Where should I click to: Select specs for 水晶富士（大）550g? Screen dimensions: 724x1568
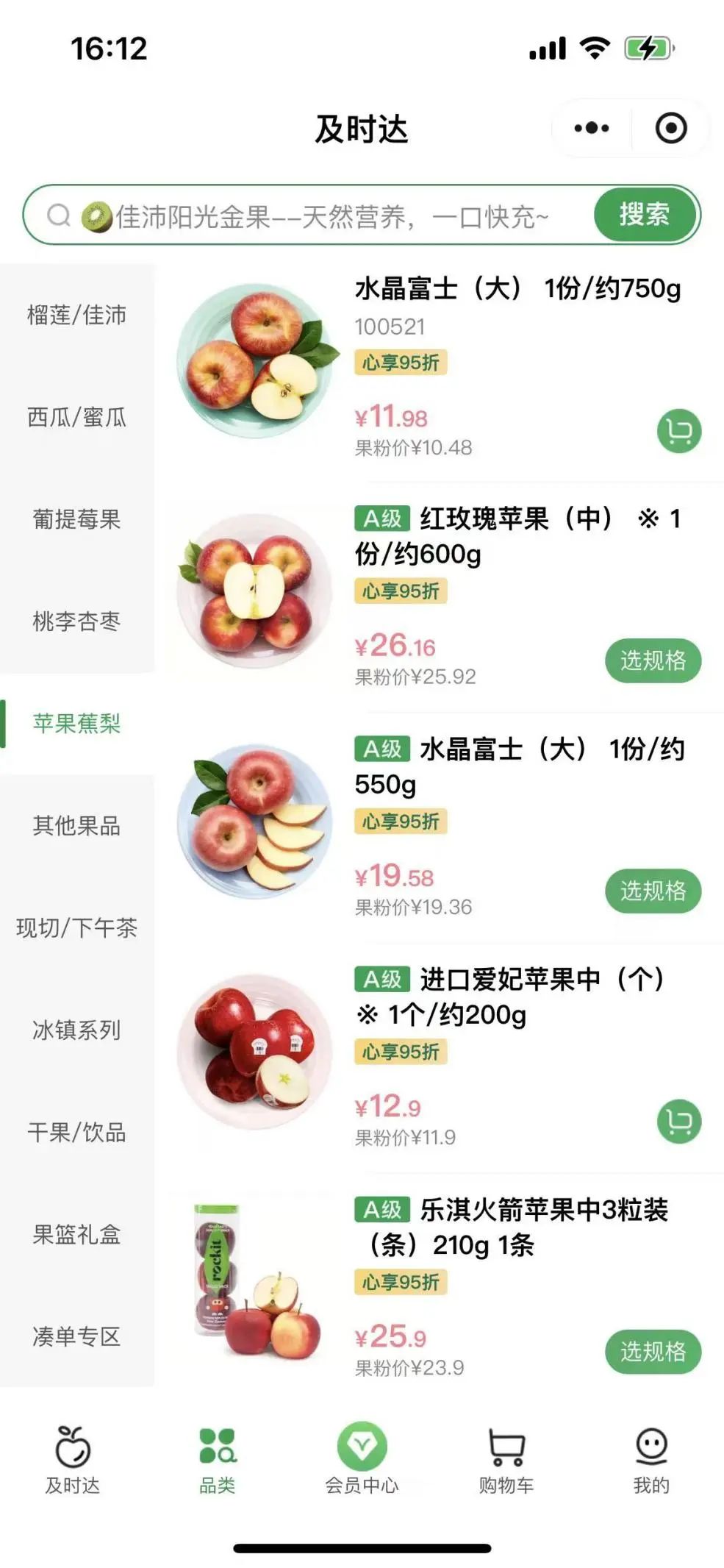coord(653,891)
